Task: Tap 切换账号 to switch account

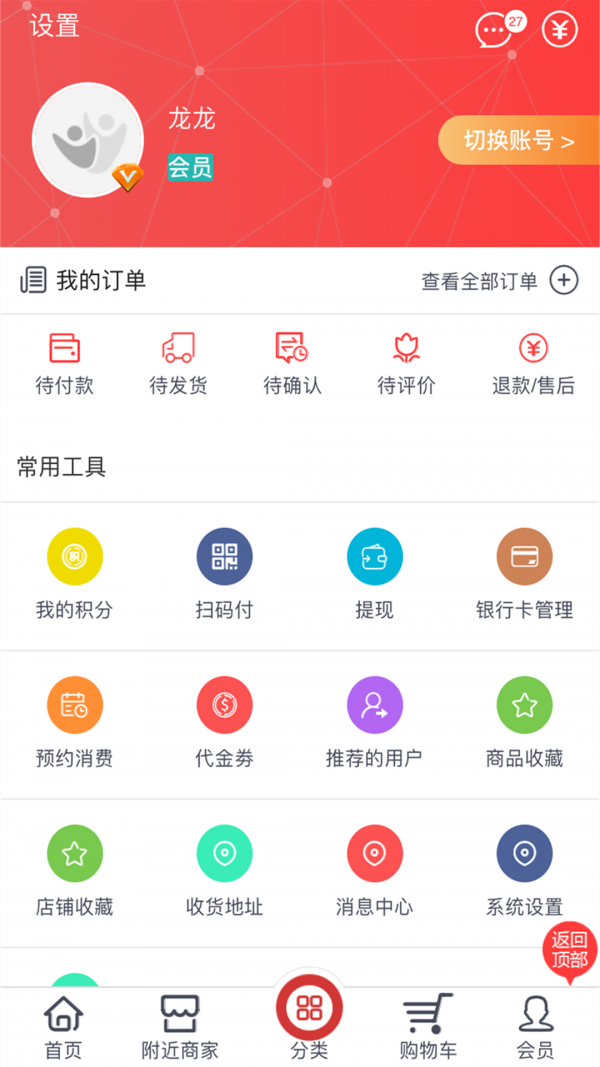Action: (x=519, y=141)
